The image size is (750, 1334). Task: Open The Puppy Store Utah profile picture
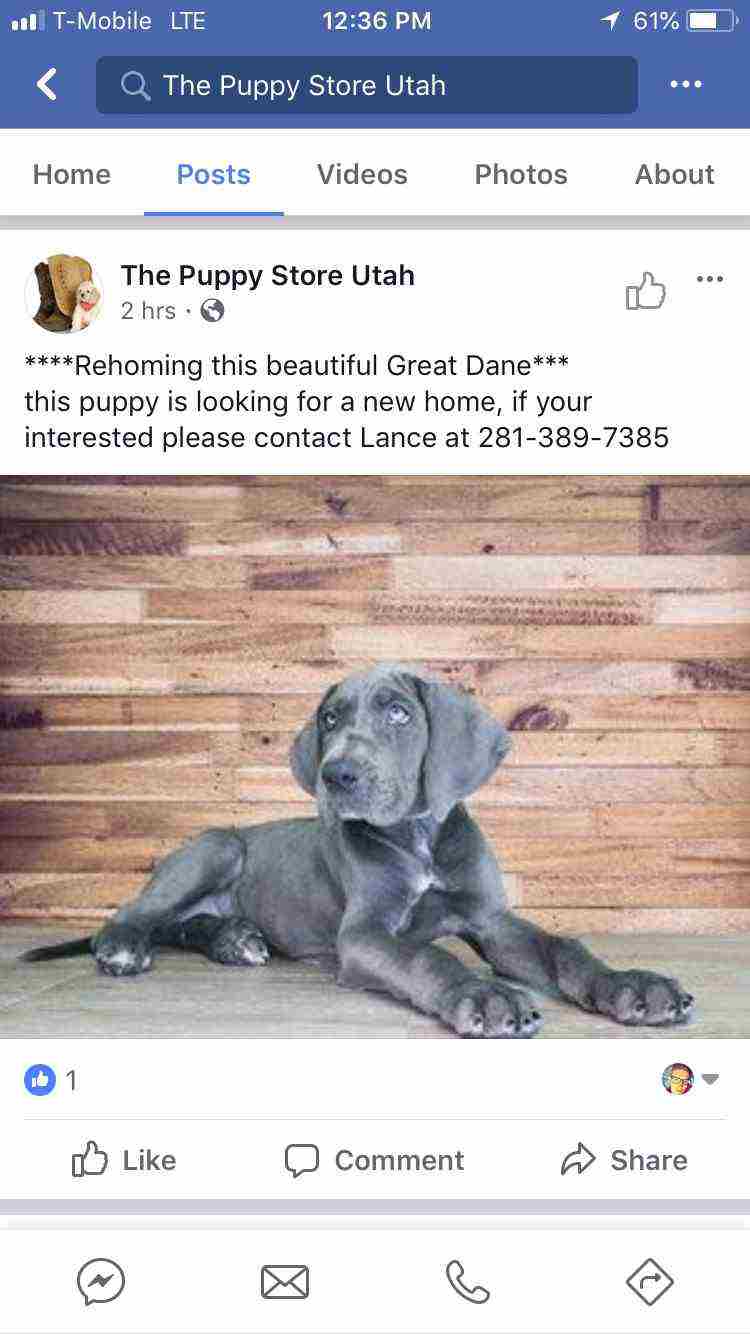point(64,293)
